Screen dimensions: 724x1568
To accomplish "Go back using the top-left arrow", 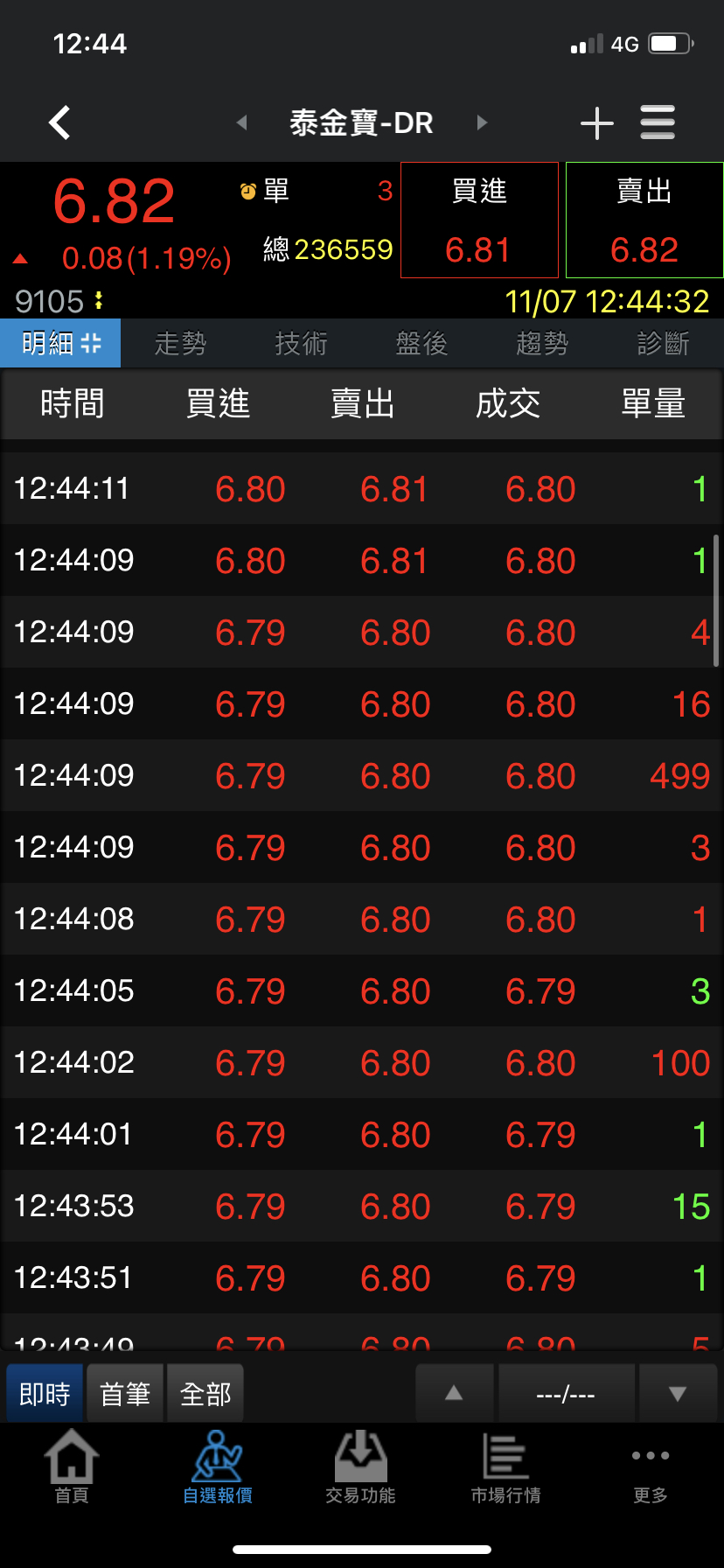I will [x=59, y=122].
